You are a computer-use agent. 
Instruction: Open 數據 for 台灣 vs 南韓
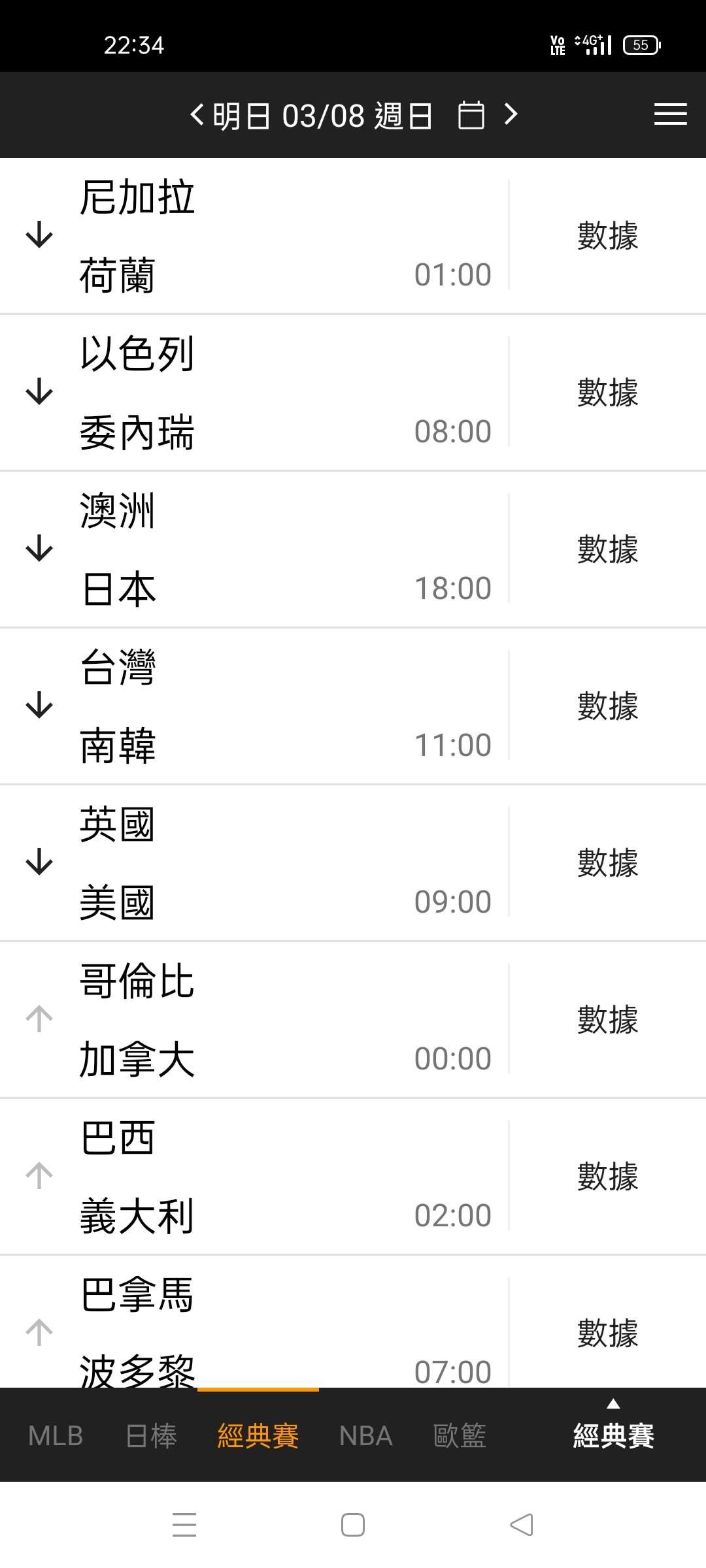pos(607,706)
